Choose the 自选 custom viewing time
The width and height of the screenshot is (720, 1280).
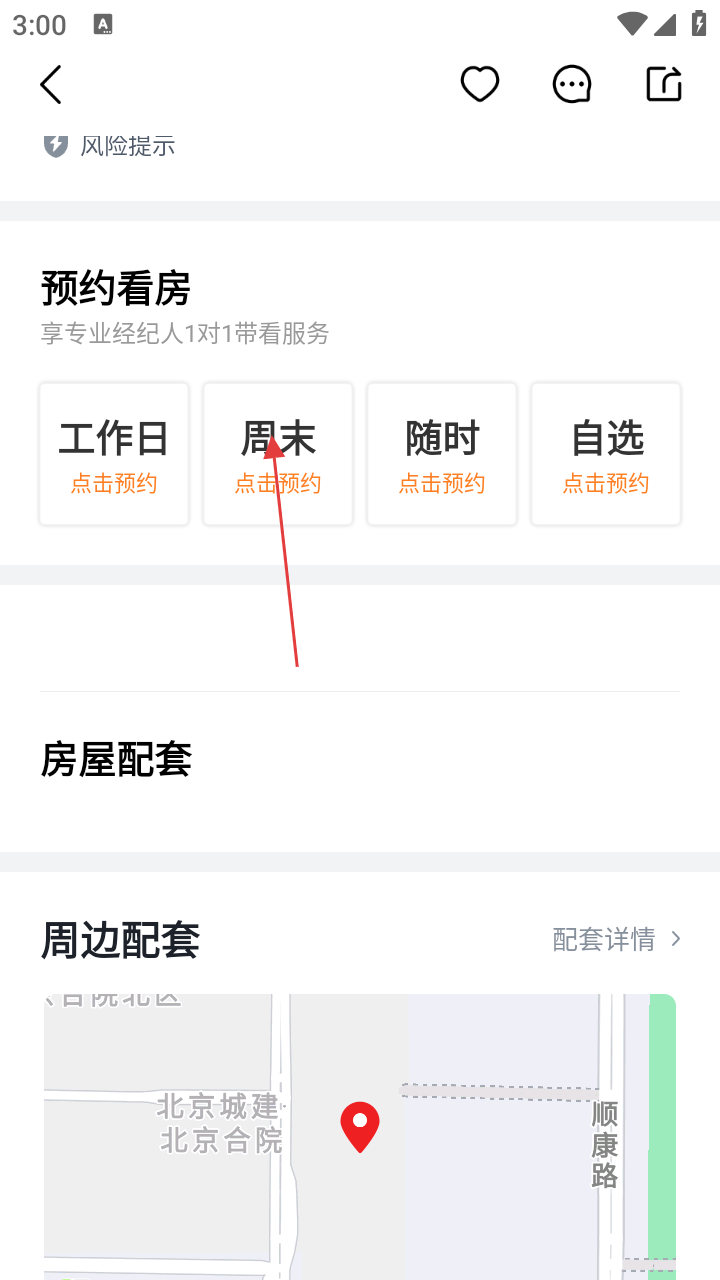click(x=606, y=454)
